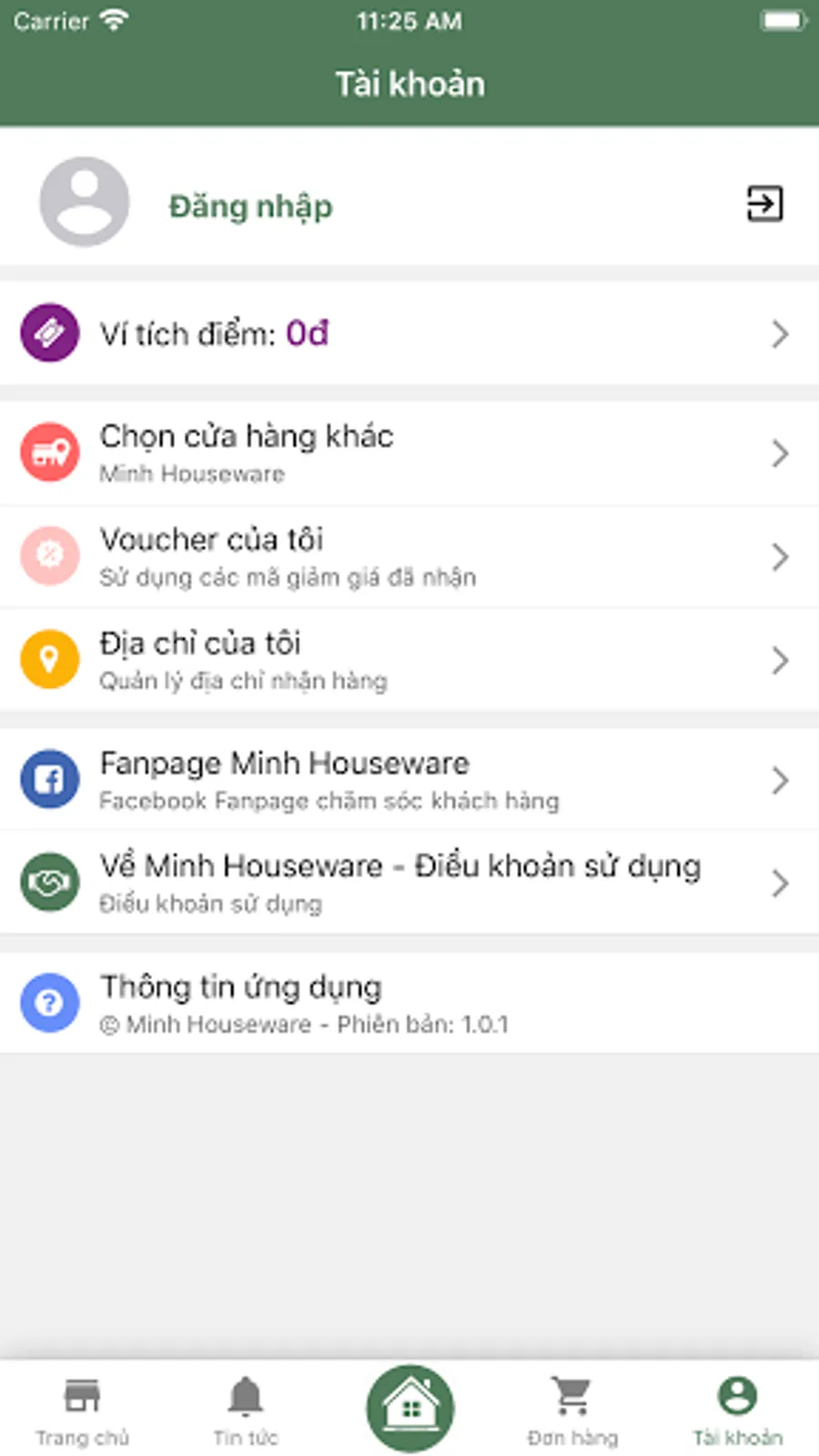Open Chọn cửa hàng khác entry

tap(364, 451)
